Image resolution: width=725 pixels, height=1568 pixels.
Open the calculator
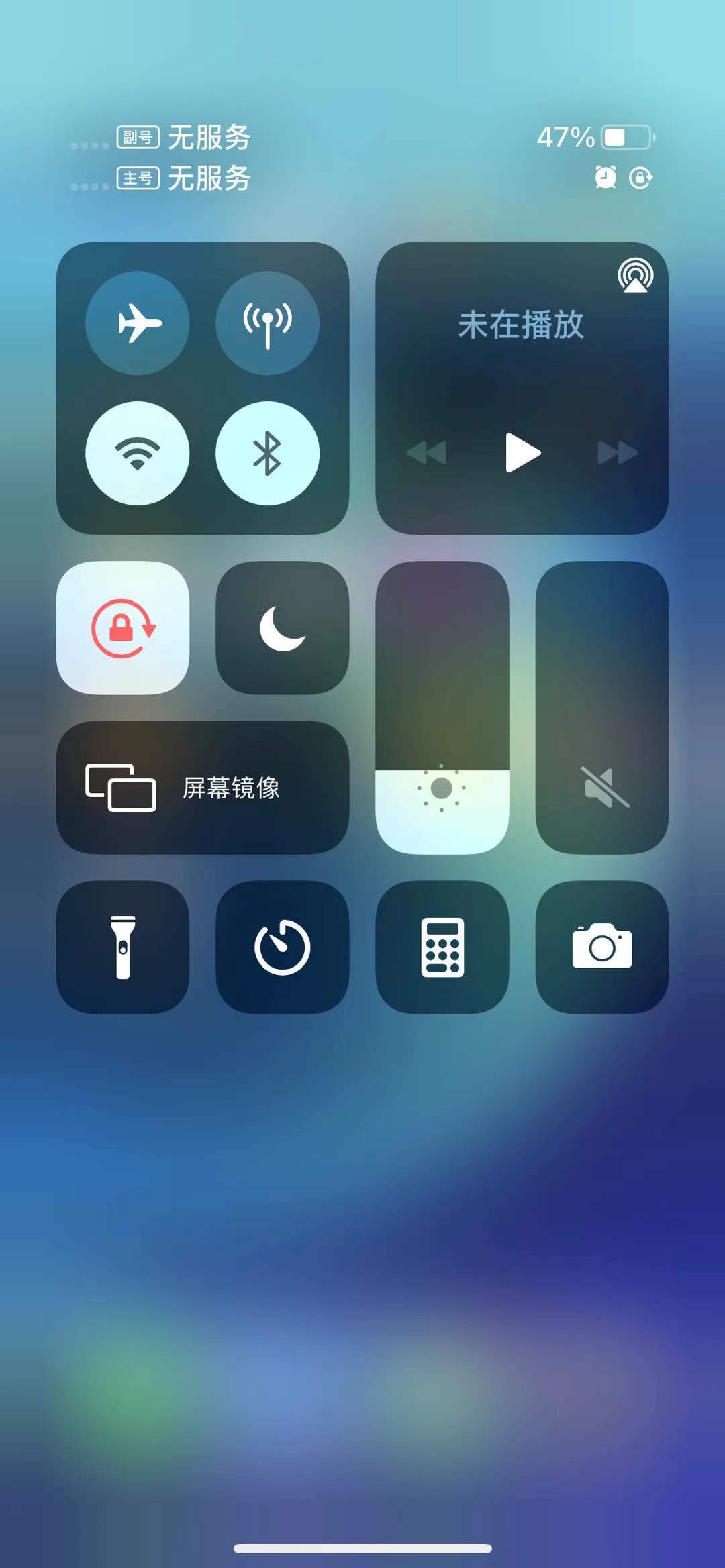pyautogui.click(x=442, y=947)
